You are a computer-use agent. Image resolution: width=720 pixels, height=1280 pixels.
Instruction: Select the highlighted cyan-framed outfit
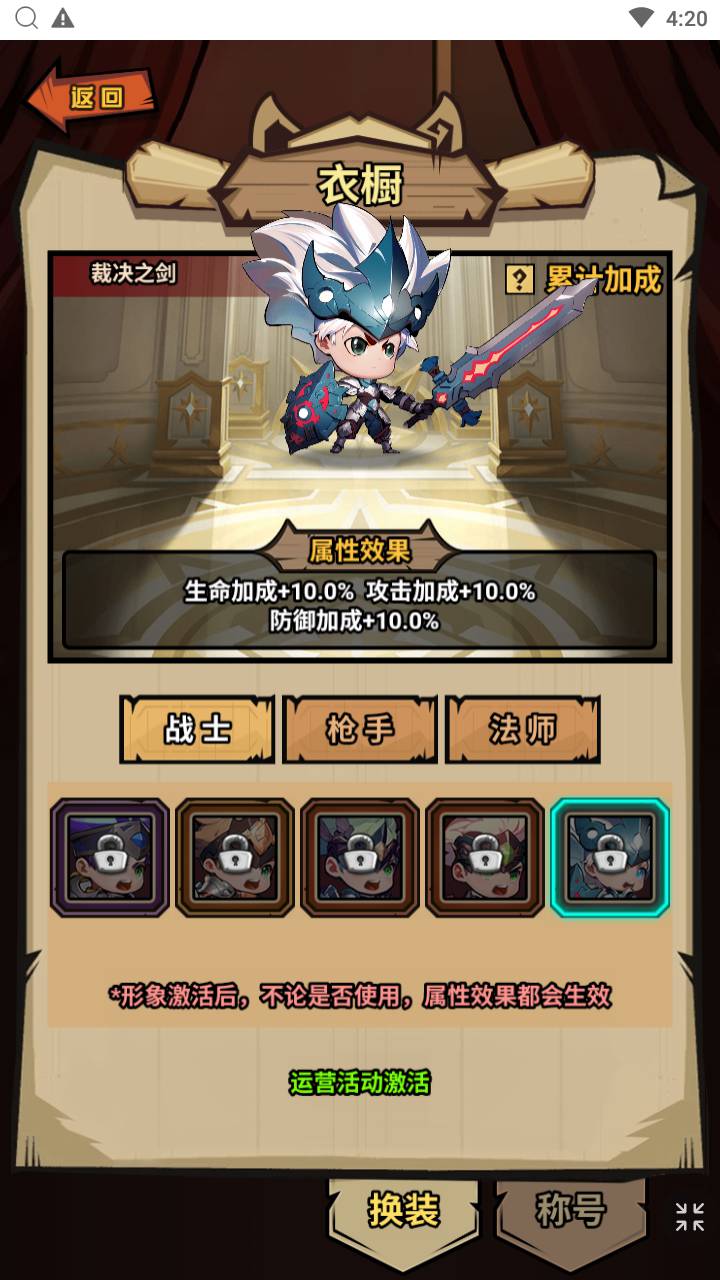pos(610,857)
